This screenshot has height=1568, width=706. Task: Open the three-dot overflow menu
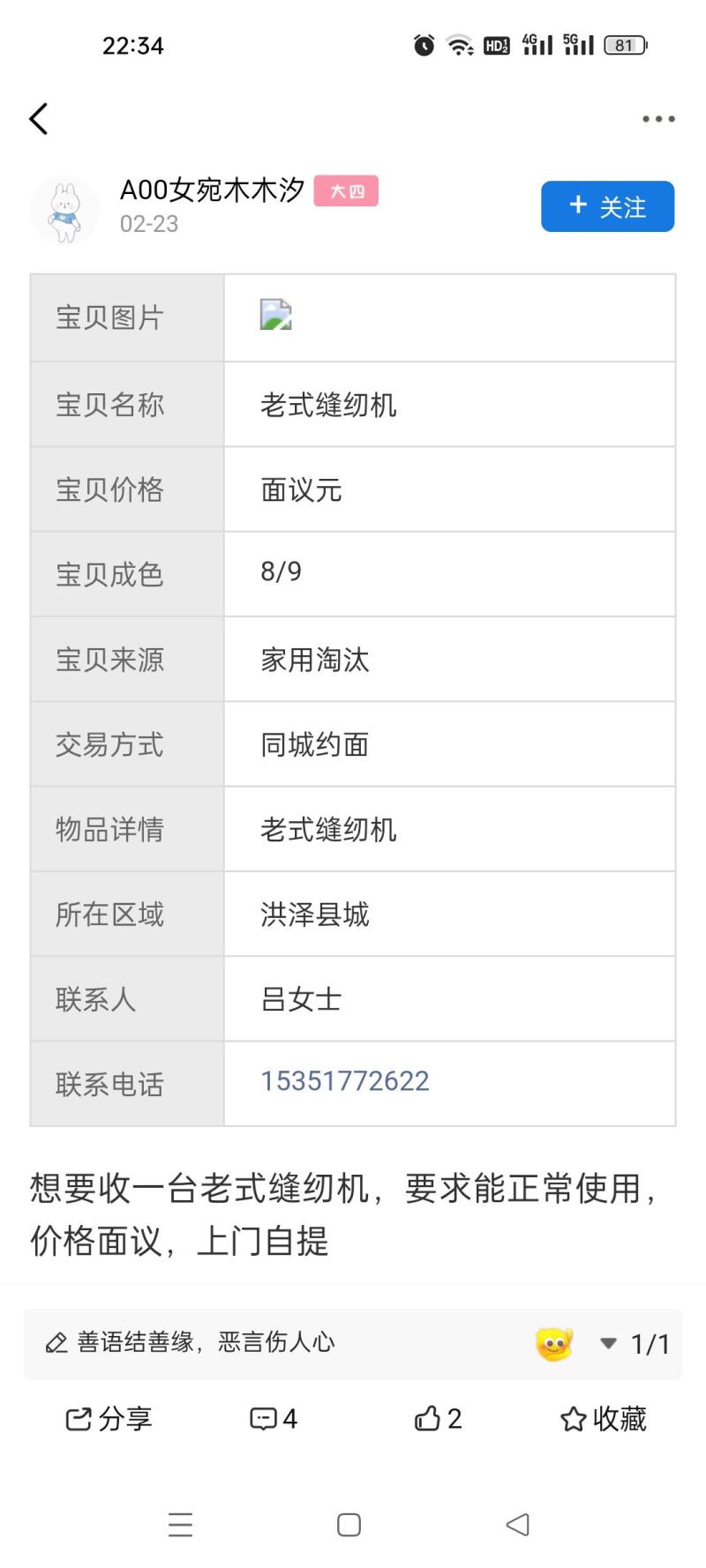[x=658, y=119]
